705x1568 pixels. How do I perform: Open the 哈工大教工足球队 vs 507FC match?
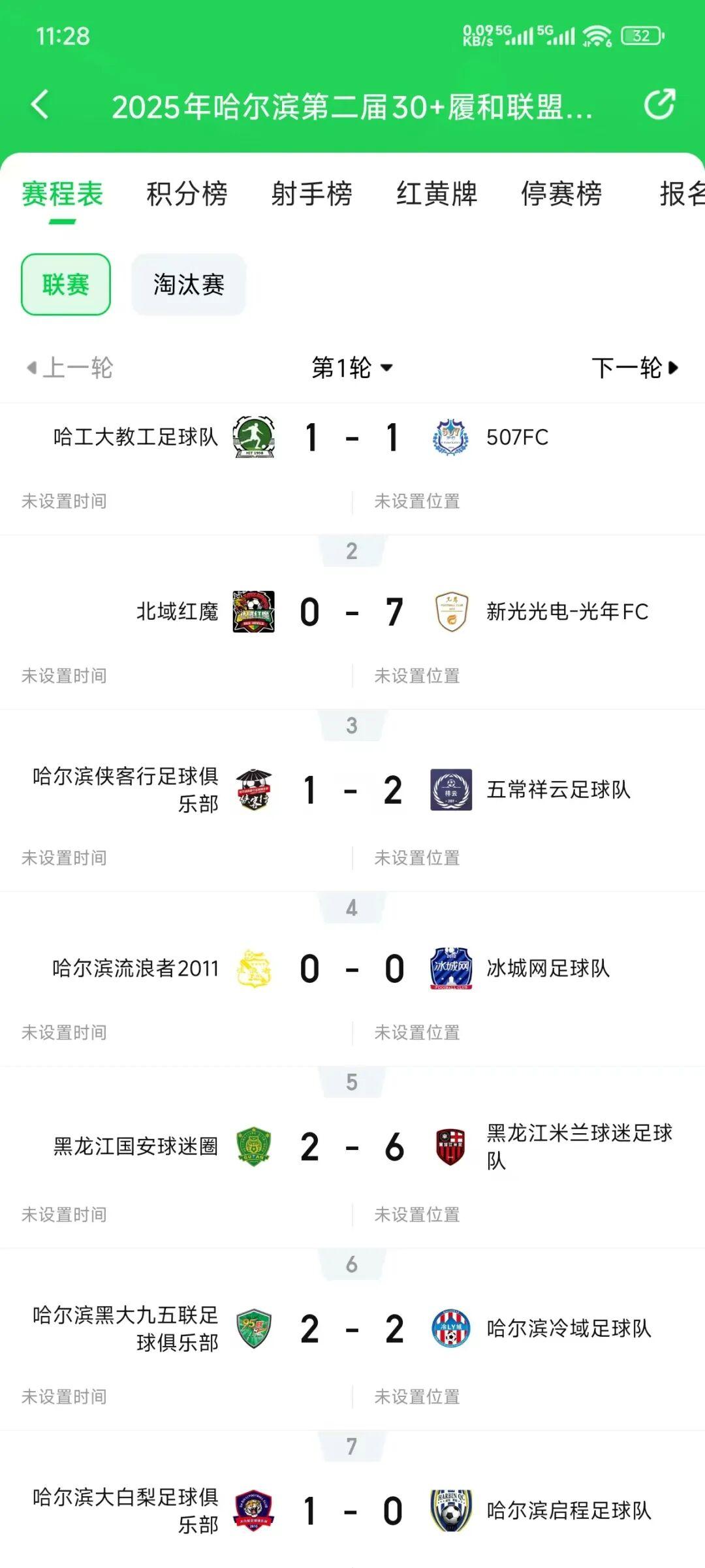click(x=352, y=438)
